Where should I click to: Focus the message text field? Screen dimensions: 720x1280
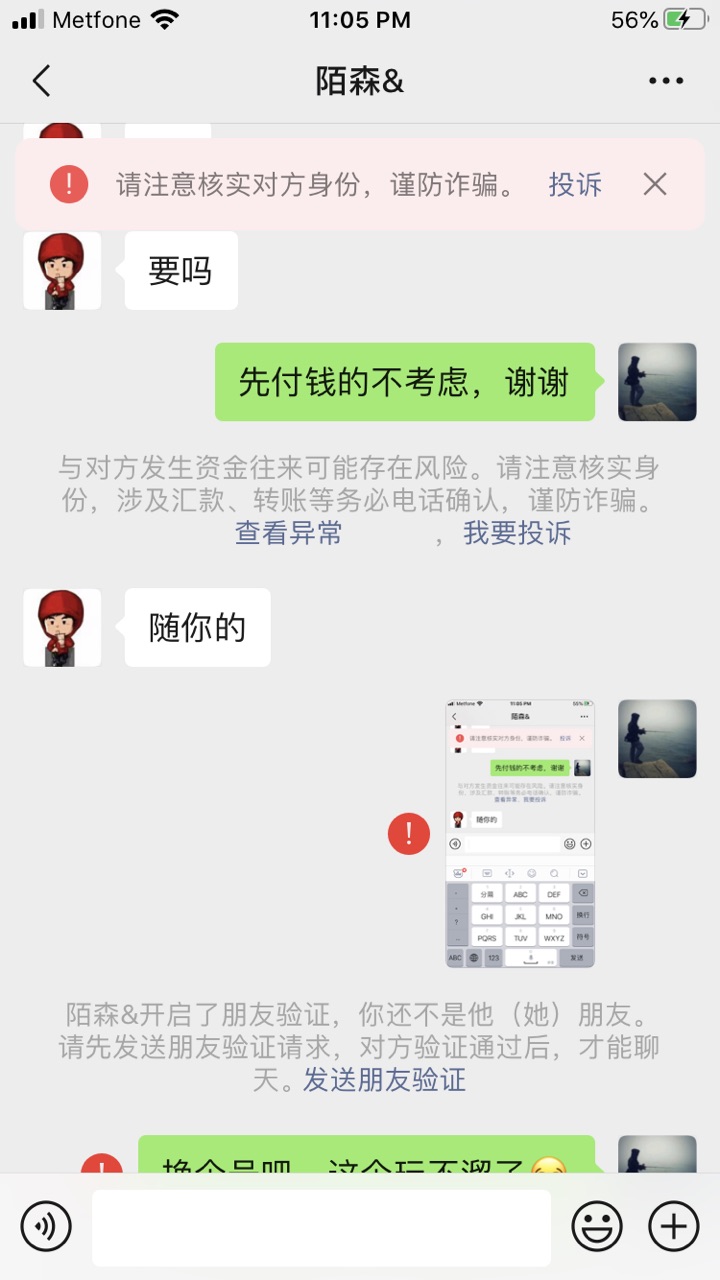tap(321, 1227)
